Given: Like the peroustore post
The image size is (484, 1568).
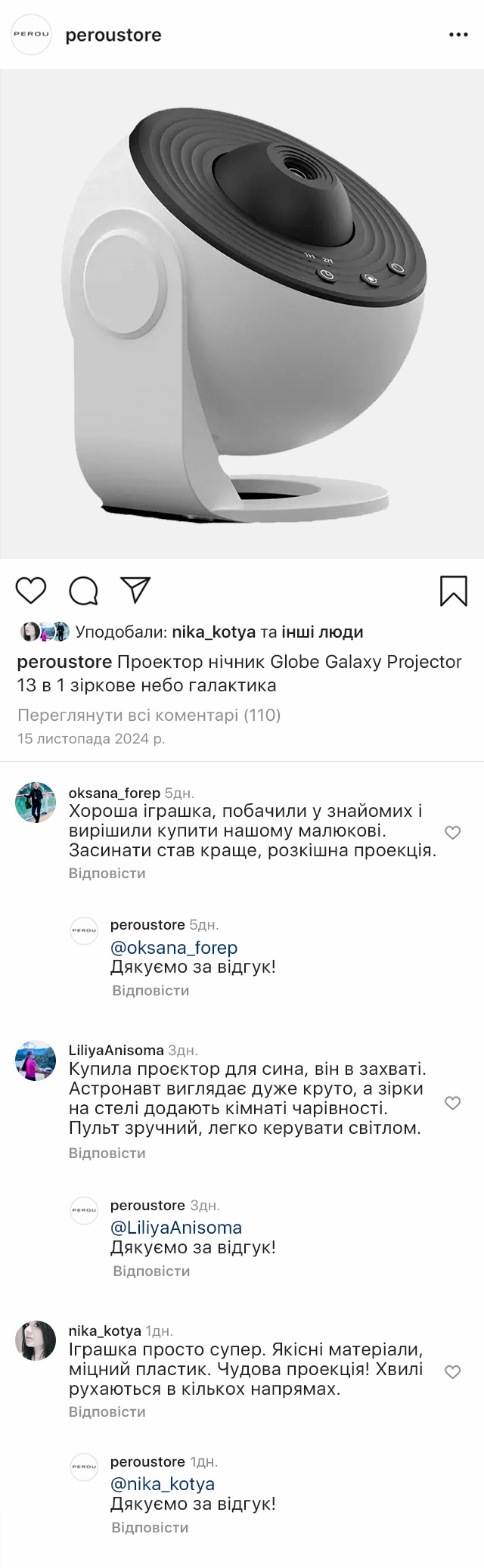Looking at the screenshot, I should 31,590.
